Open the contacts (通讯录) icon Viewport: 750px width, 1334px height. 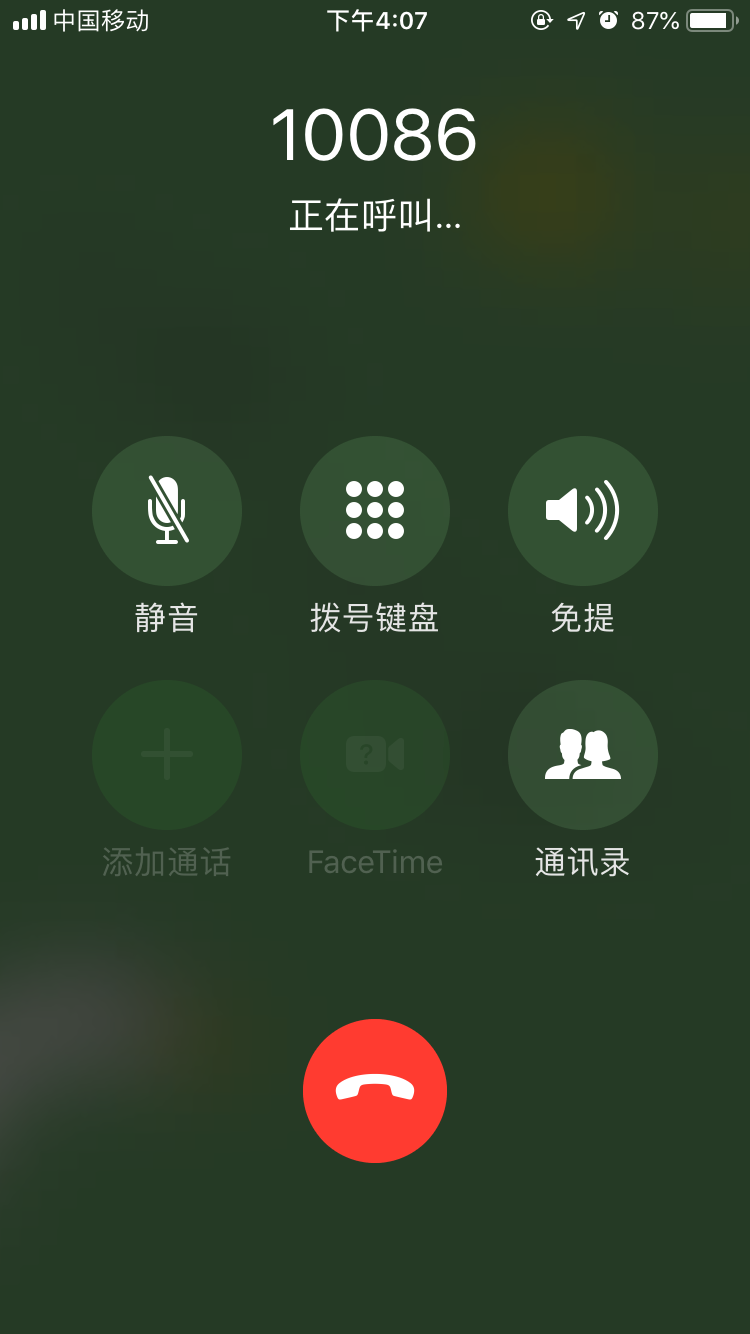click(583, 755)
